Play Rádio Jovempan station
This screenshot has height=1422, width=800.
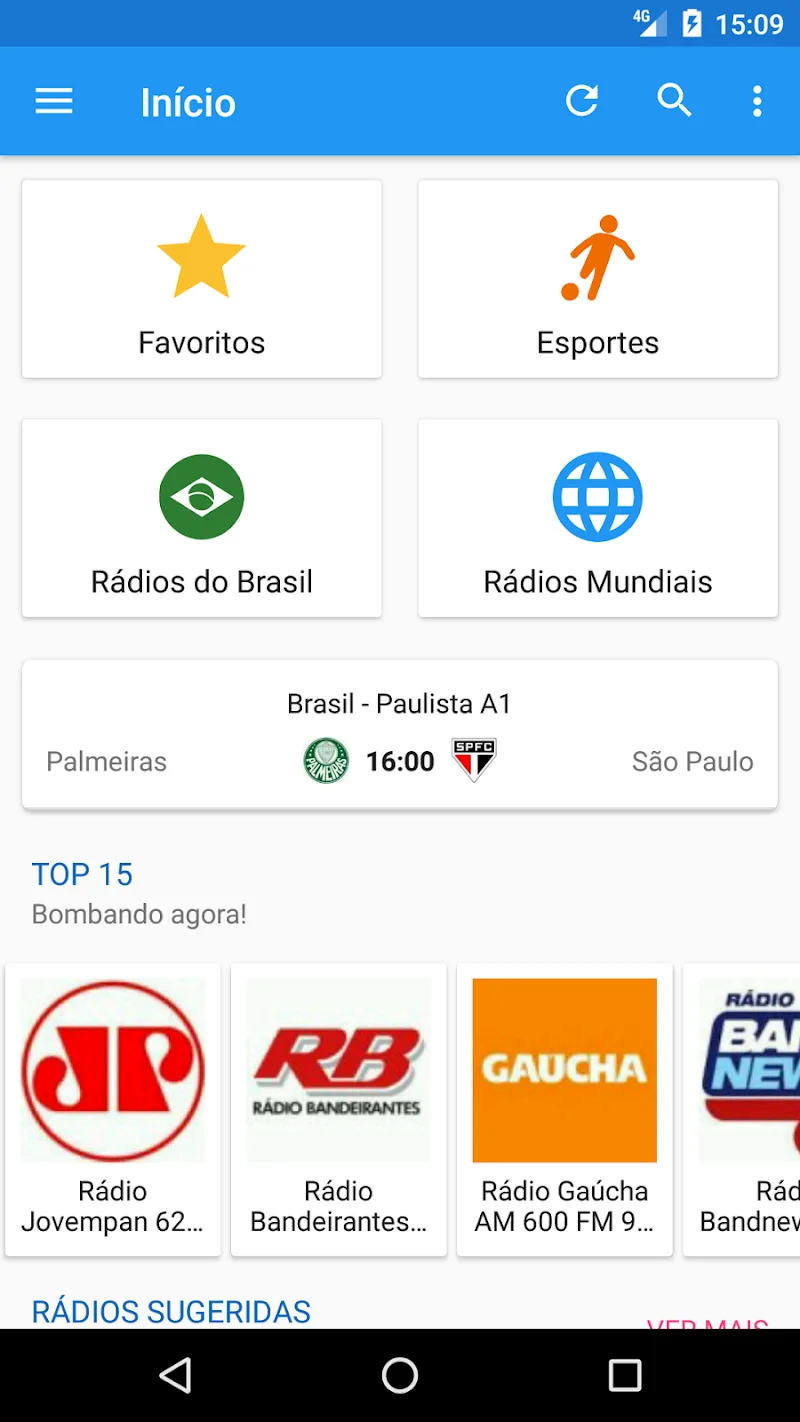113,1108
